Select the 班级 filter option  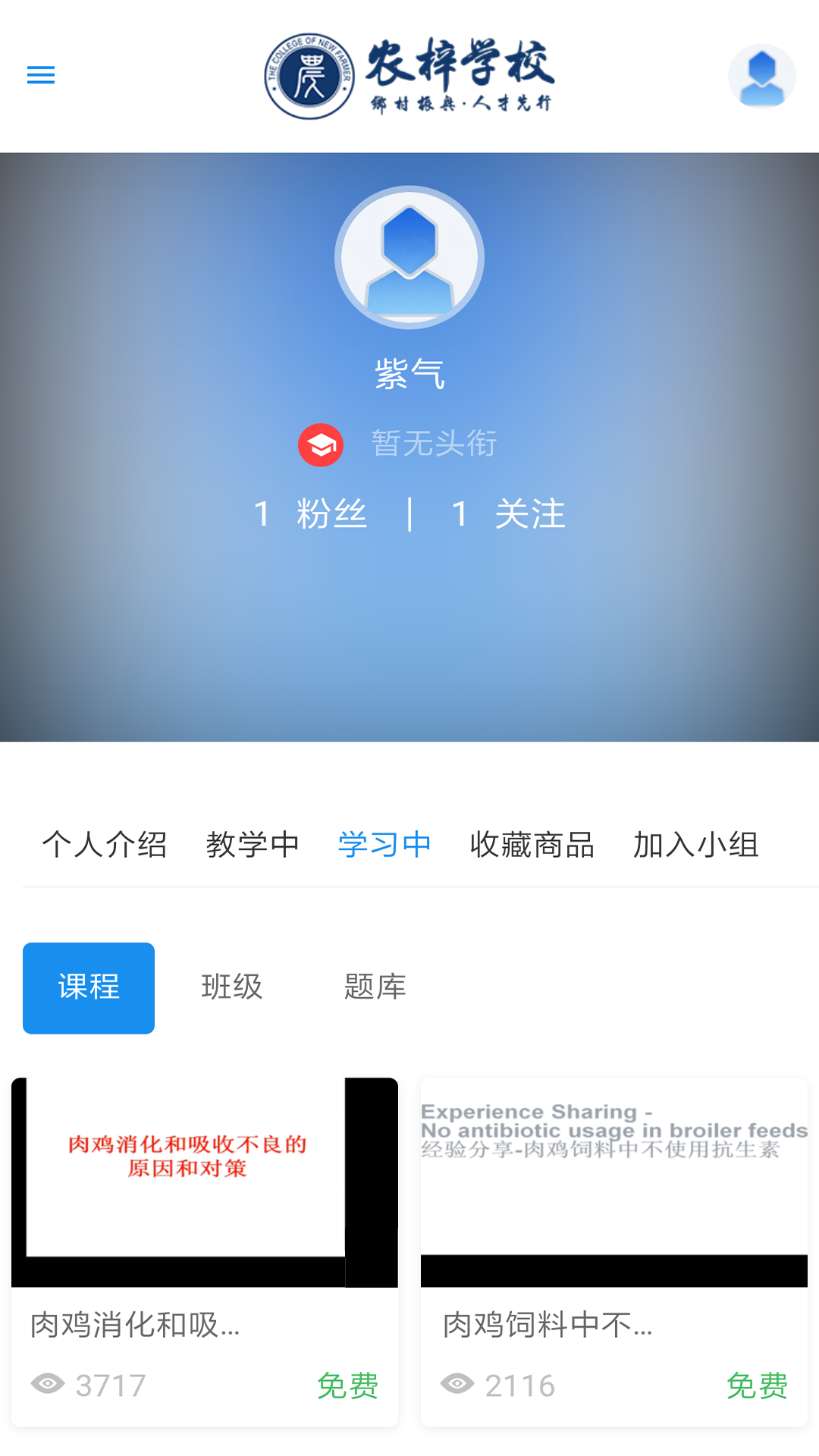click(x=233, y=987)
